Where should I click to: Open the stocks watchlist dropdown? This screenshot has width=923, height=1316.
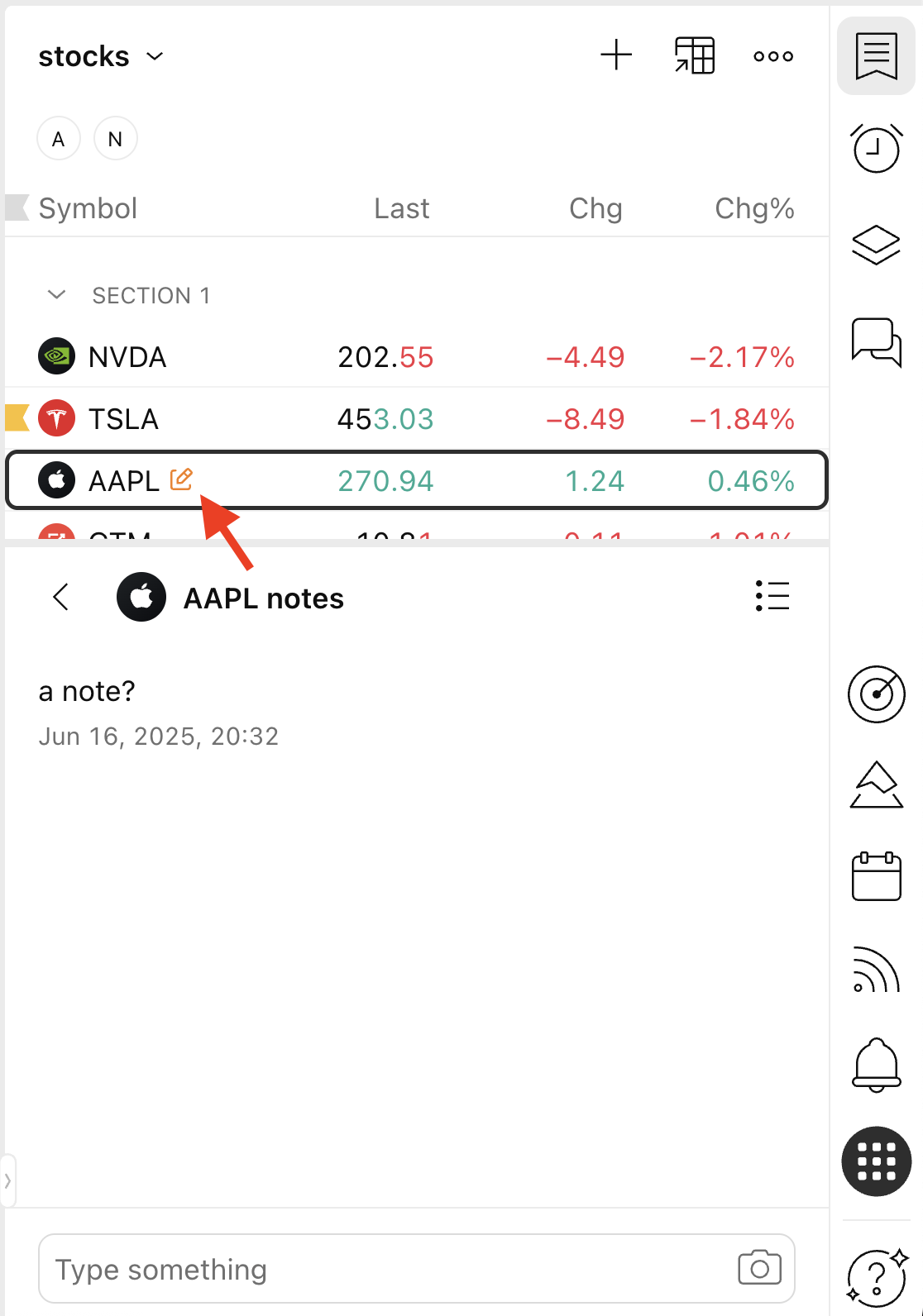(x=101, y=56)
